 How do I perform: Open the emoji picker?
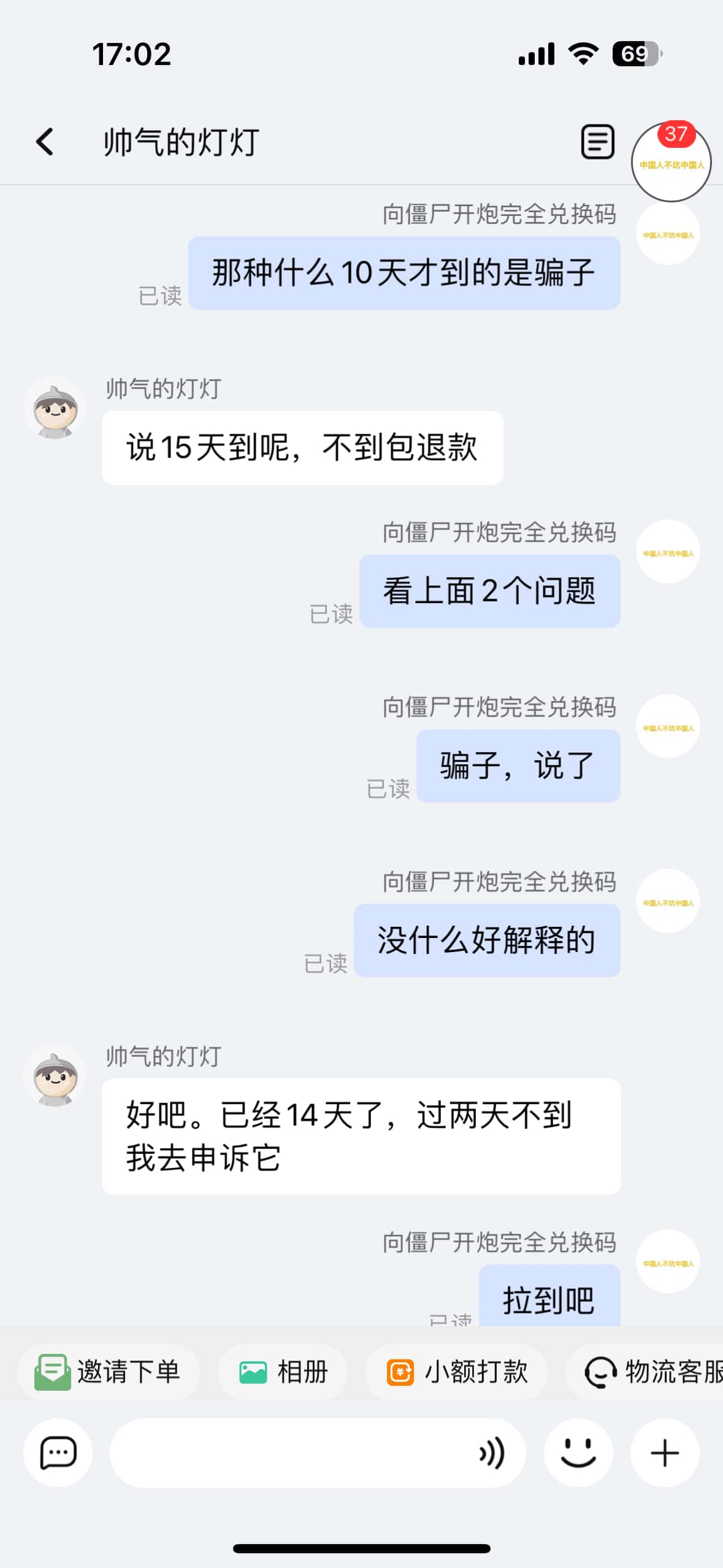tap(578, 1453)
